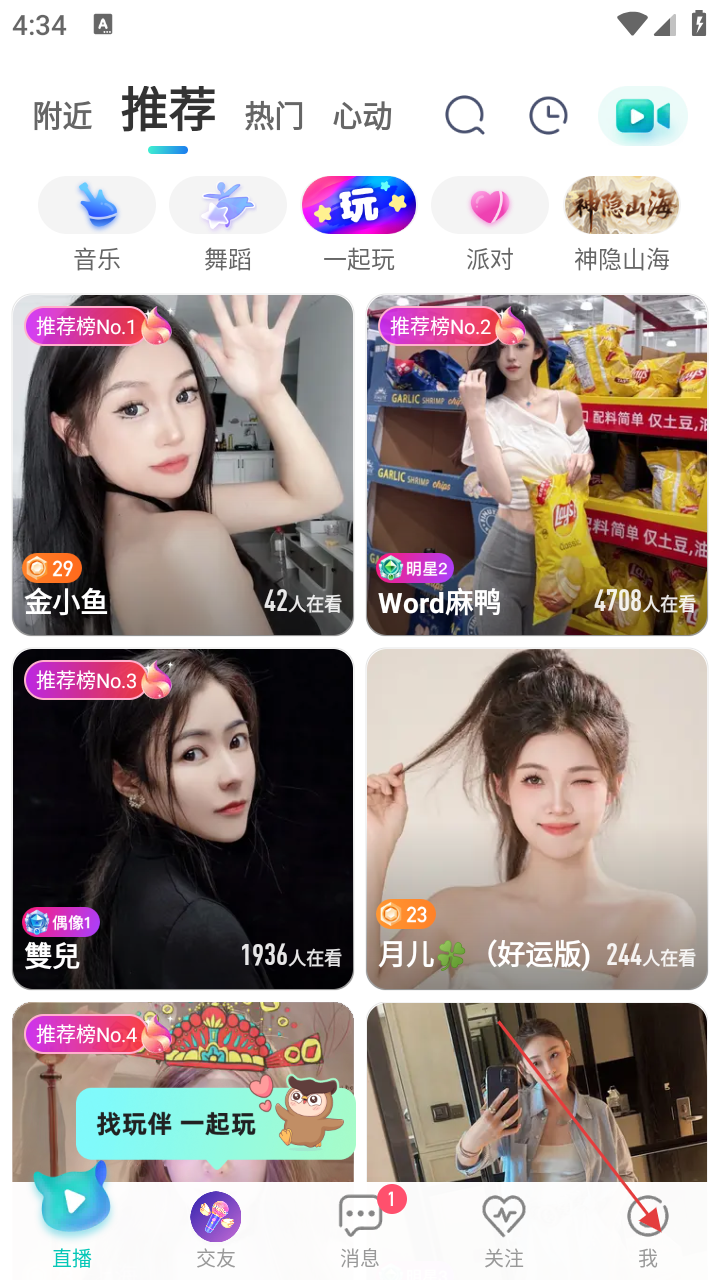Image resolution: width=720 pixels, height=1280 pixels.
Task: Choose the 派对 category
Action: point(490,222)
